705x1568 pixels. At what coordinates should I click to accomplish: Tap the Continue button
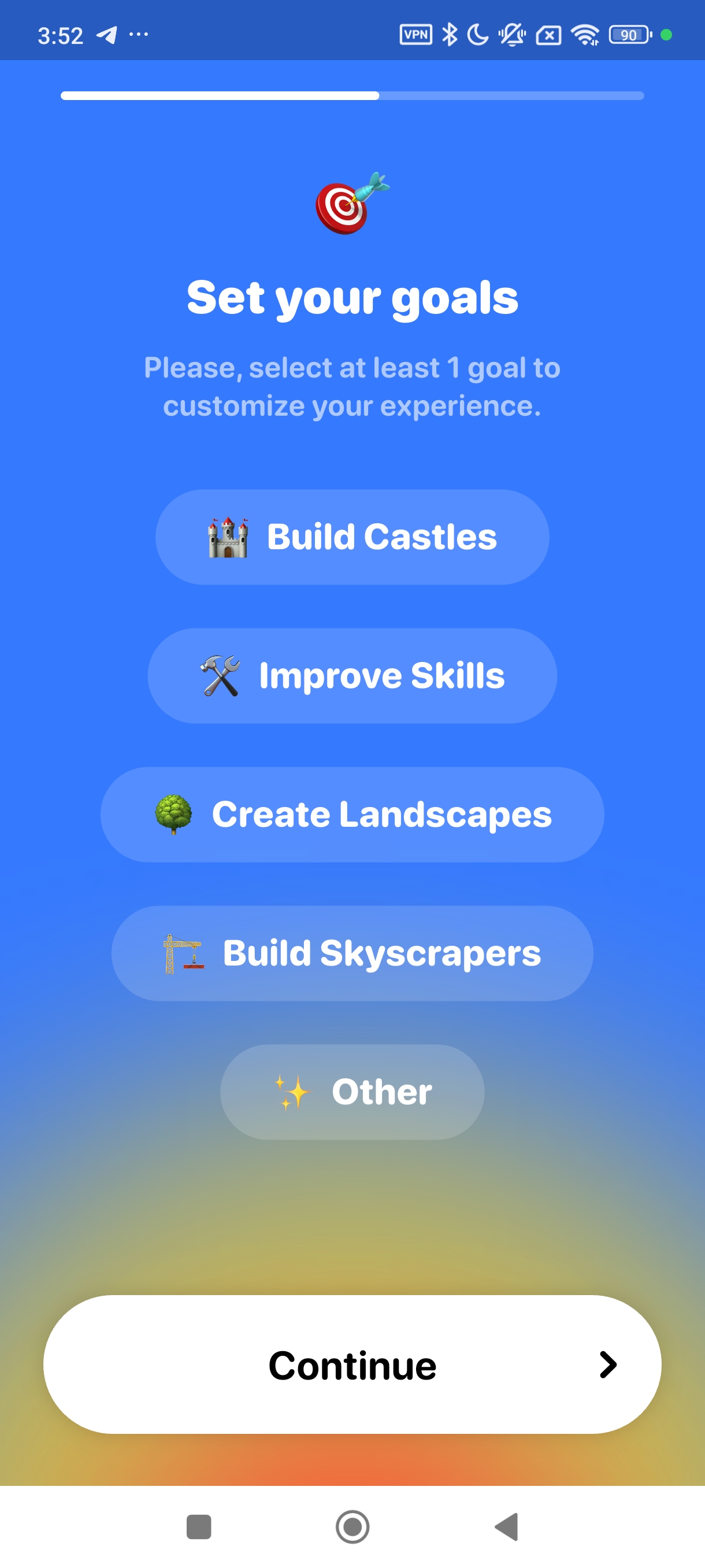[352, 1364]
